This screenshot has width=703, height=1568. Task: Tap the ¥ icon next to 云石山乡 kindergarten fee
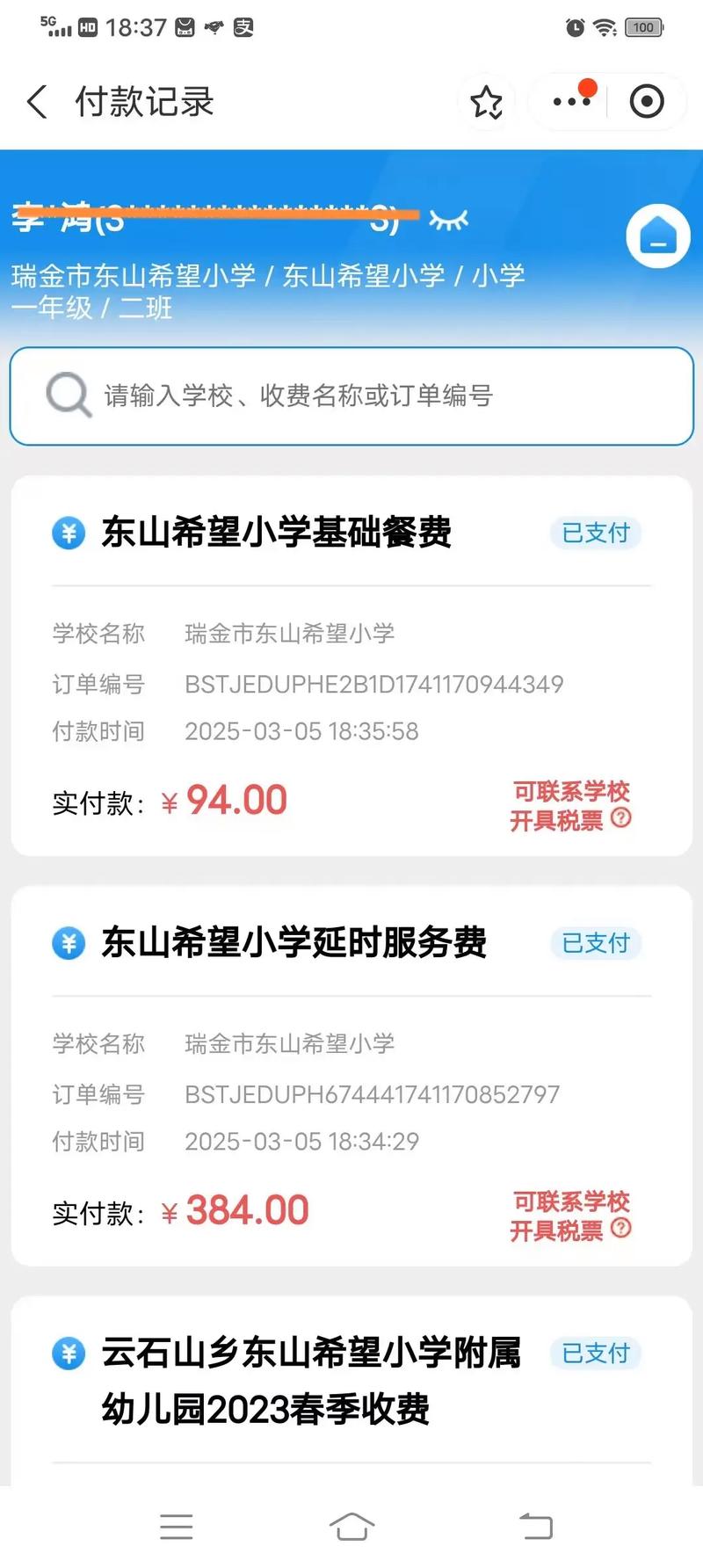(69, 1354)
